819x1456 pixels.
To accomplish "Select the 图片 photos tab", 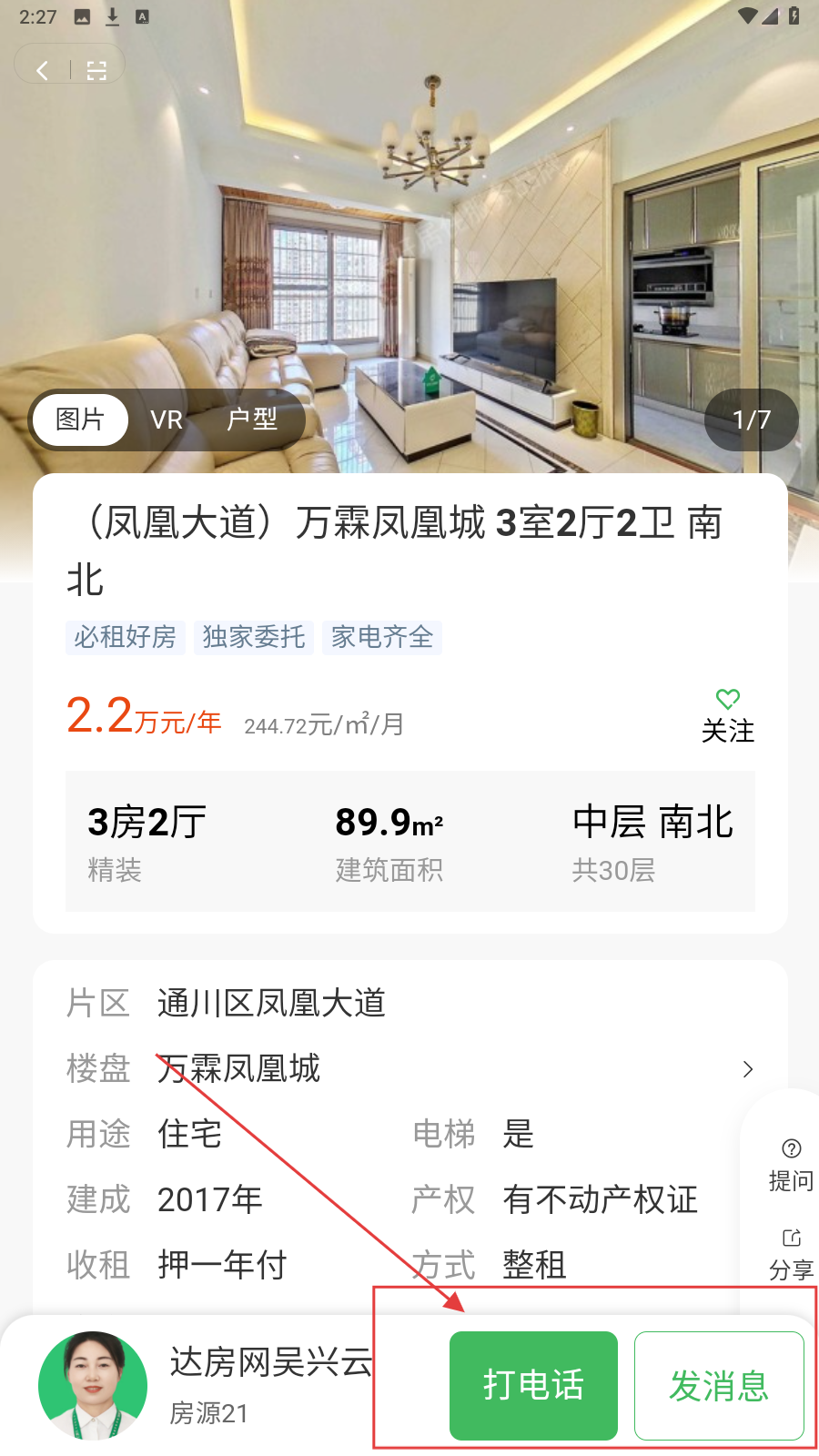I will click(80, 420).
